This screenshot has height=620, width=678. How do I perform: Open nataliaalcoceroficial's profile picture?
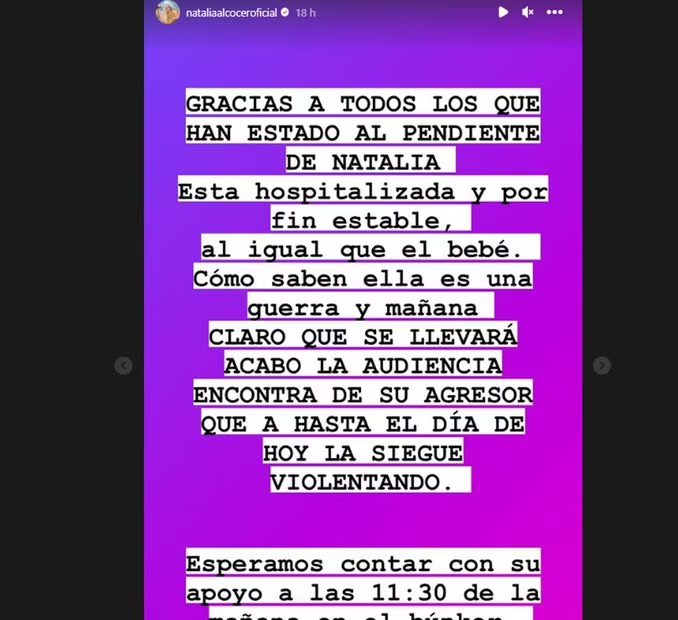pyautogui.click(x=167, y=12)
